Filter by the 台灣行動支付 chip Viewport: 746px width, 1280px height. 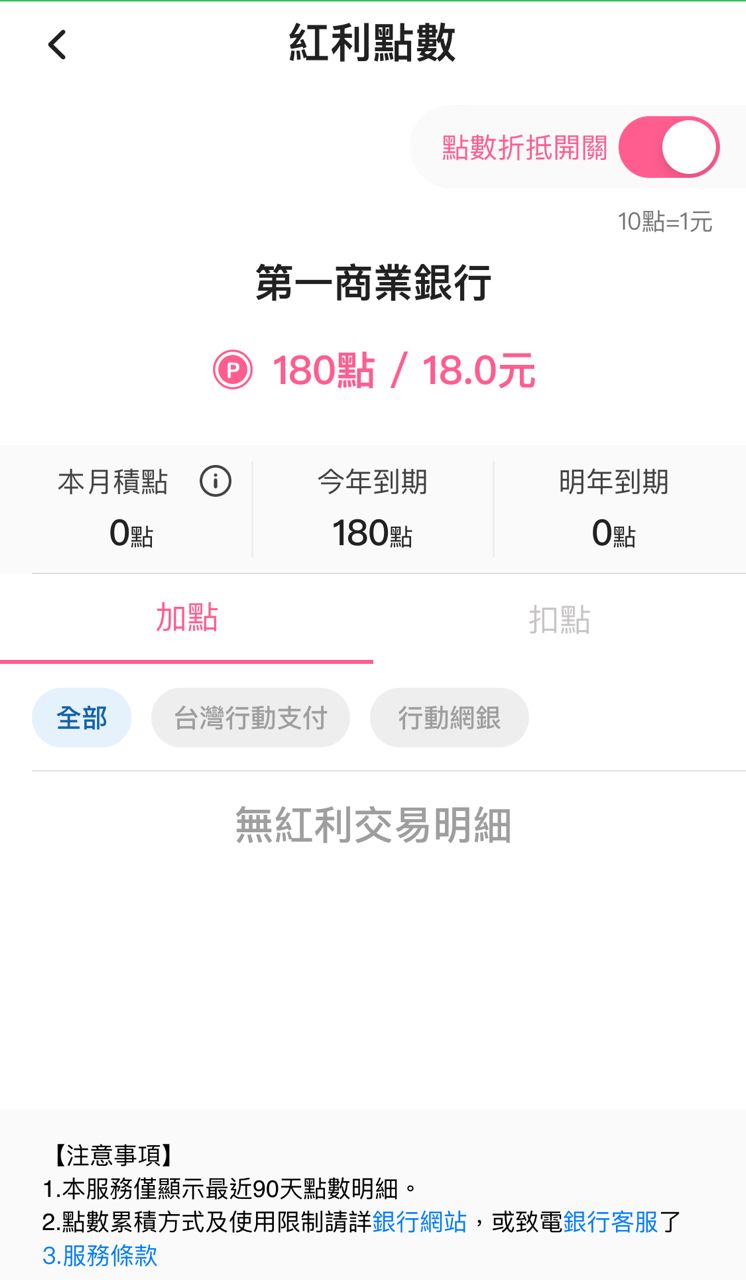250,718
